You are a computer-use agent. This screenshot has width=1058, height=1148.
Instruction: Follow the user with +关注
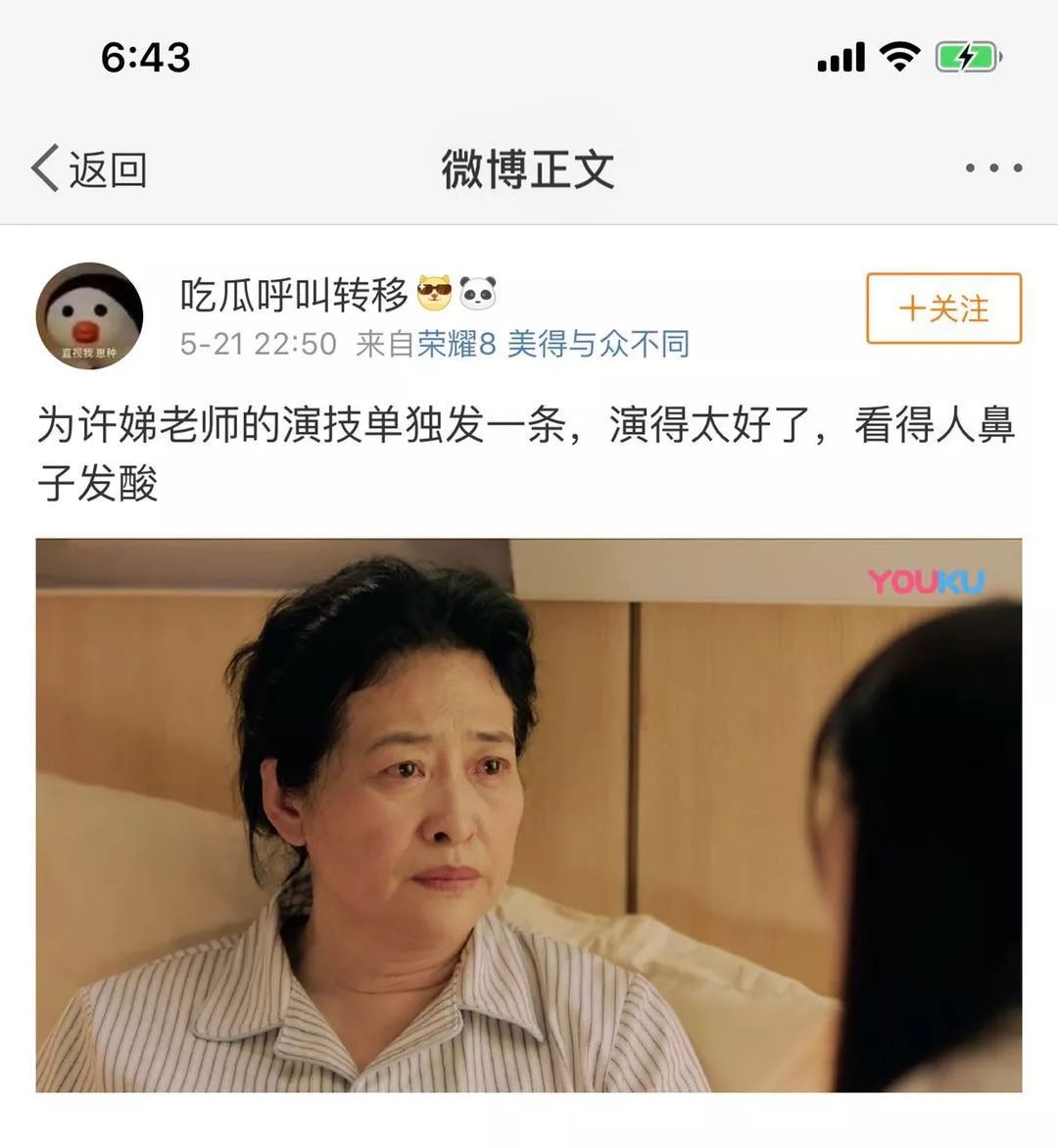tap(943, 309)
